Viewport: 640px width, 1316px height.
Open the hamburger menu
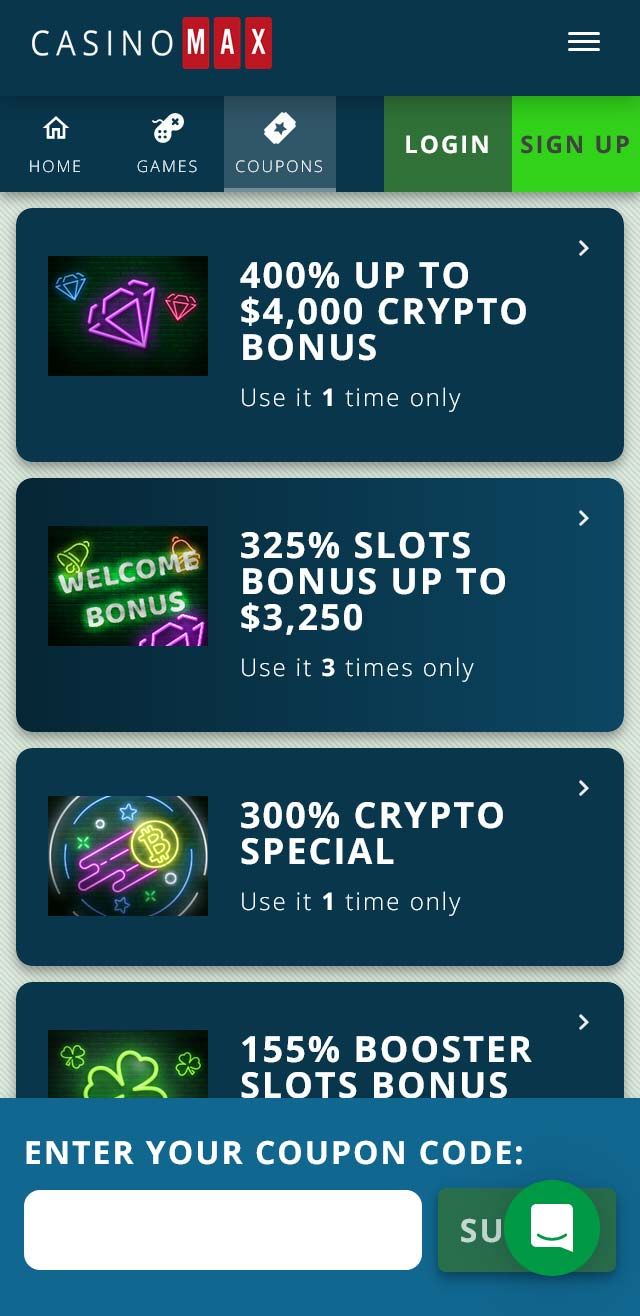[x=583, y=42]
